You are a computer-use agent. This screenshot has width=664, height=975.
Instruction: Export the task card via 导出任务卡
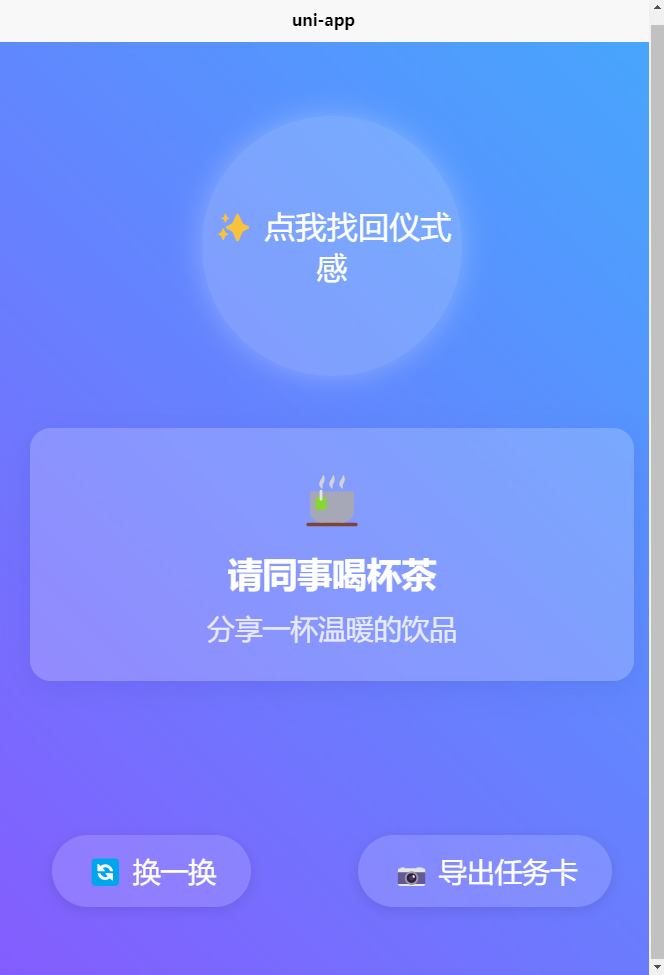click(x=485, y=871)
